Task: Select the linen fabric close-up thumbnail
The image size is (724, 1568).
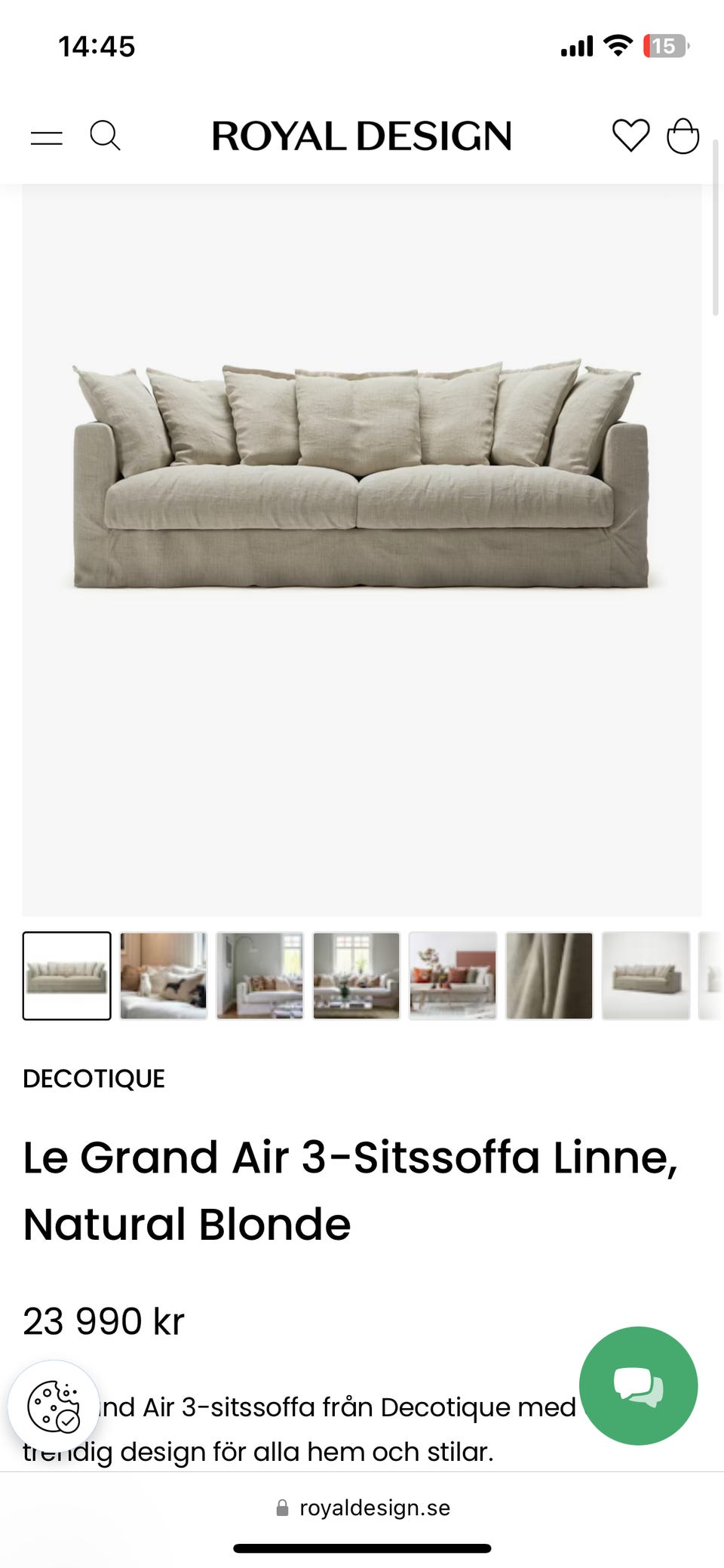Action: coord(549,976)
